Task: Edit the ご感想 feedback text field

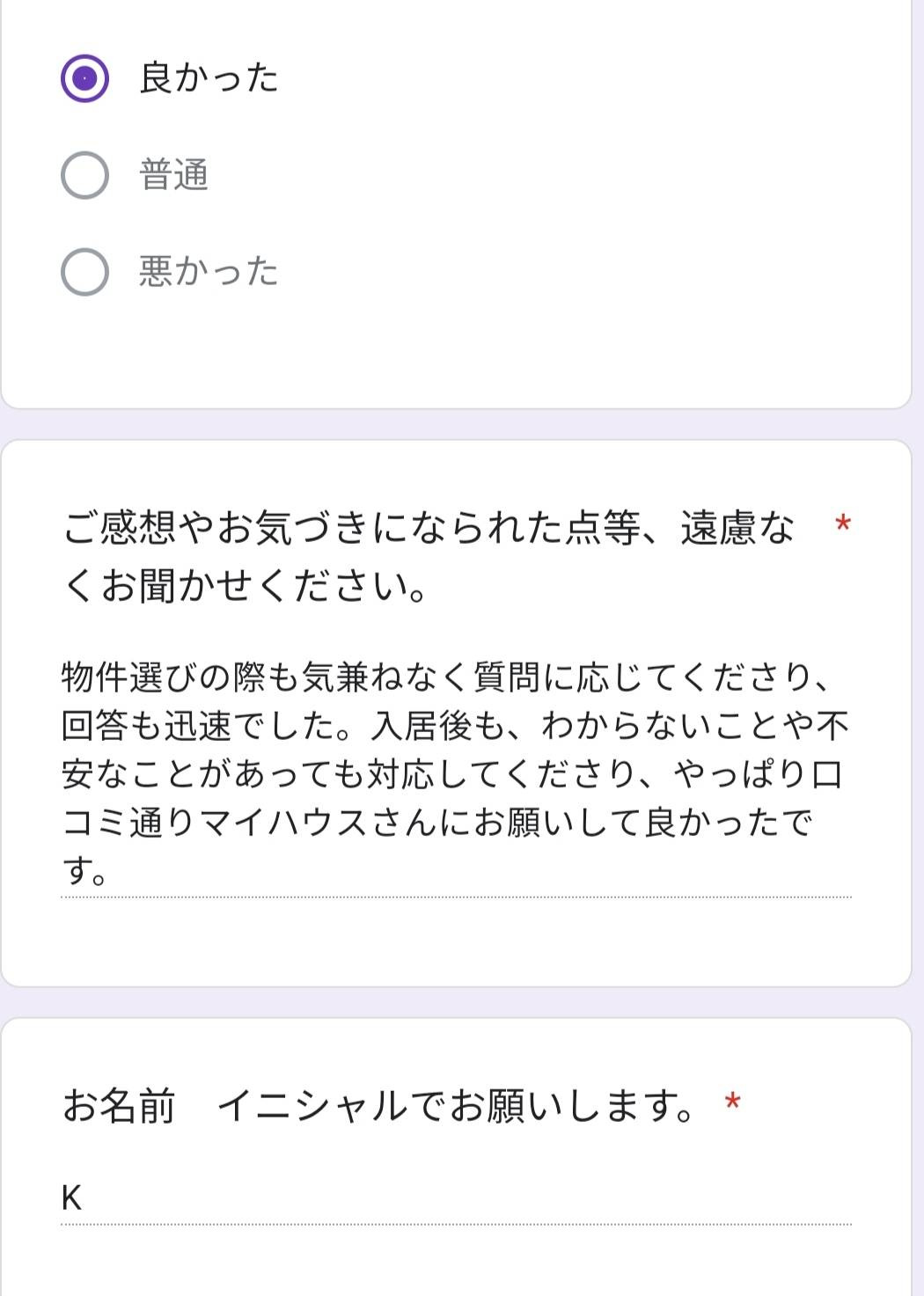Action: [x=455, y=772]
